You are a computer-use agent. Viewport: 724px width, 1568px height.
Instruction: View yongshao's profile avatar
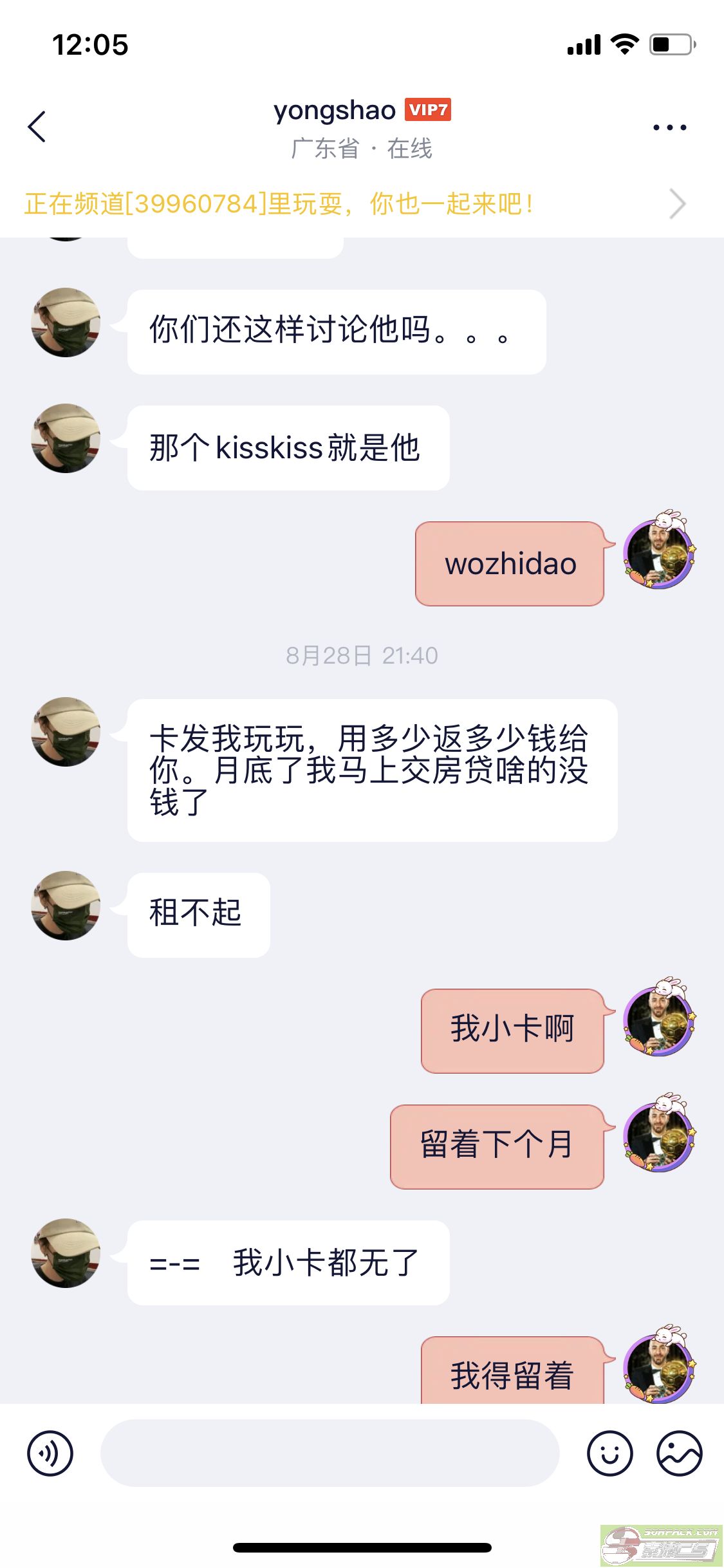click(64, 322)
